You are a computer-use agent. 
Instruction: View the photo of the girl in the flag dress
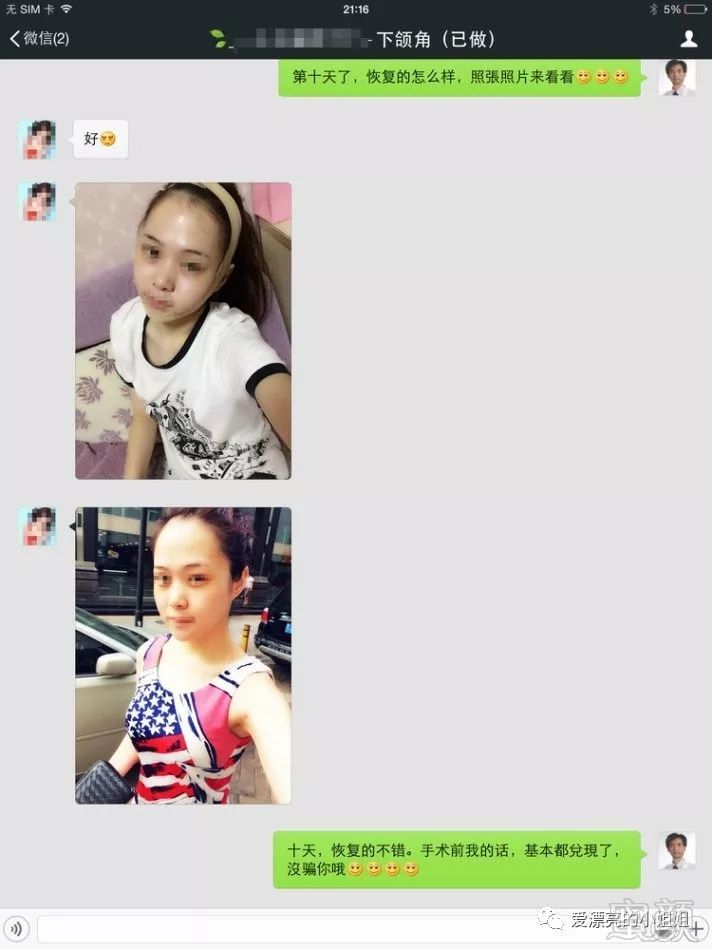[183, 655]
